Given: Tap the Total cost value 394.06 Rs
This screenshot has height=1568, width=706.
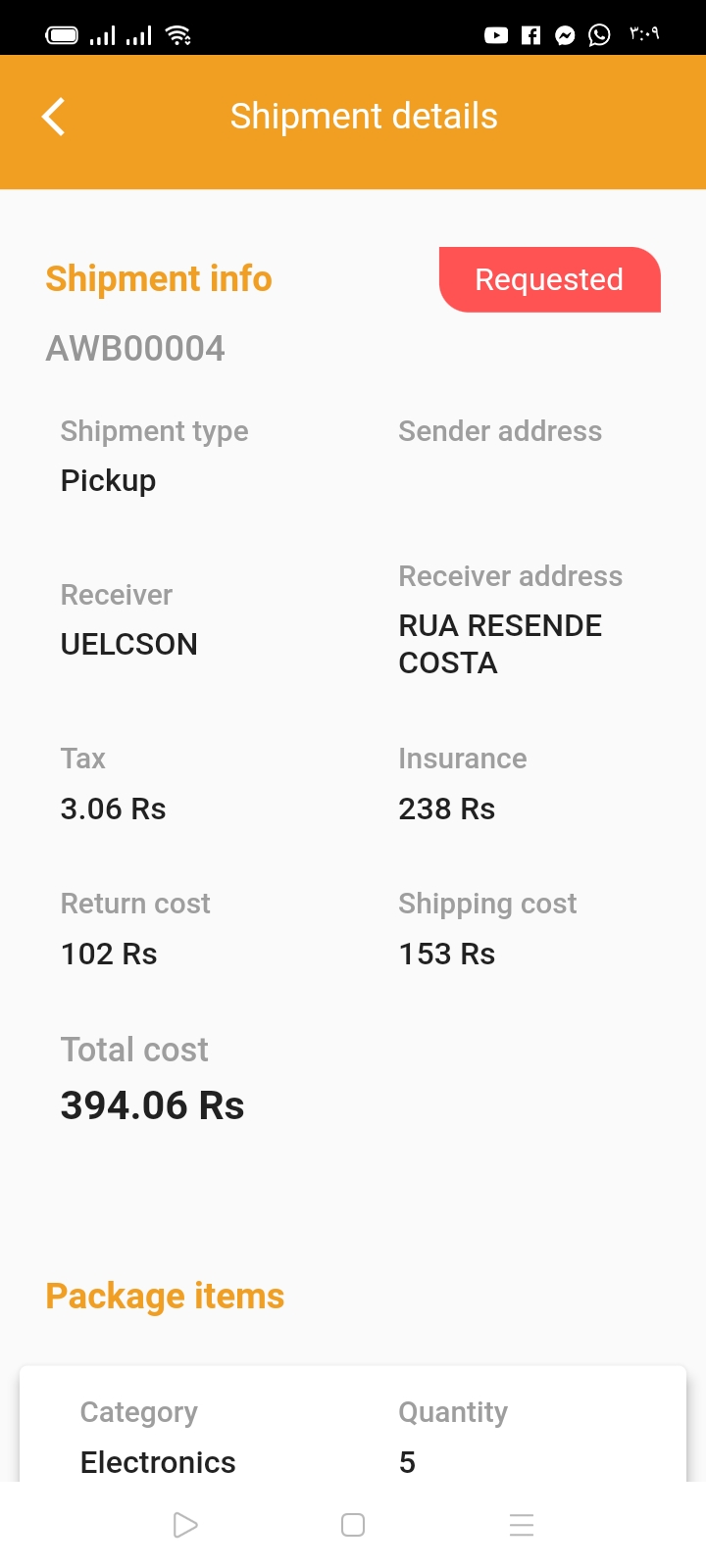Looking at the screenshot, I should [x=152, y=1105].
